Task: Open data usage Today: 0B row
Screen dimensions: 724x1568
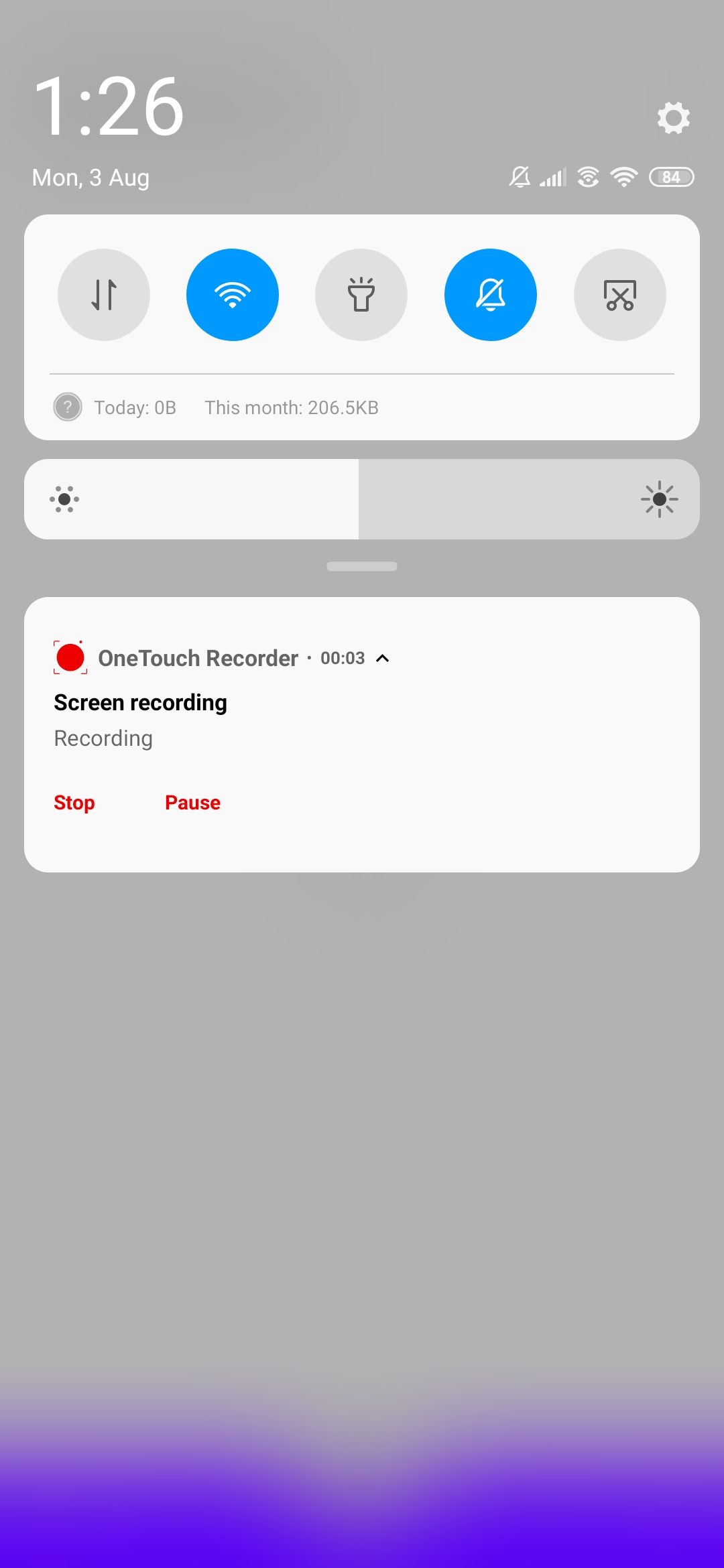Action: [134, 407]
